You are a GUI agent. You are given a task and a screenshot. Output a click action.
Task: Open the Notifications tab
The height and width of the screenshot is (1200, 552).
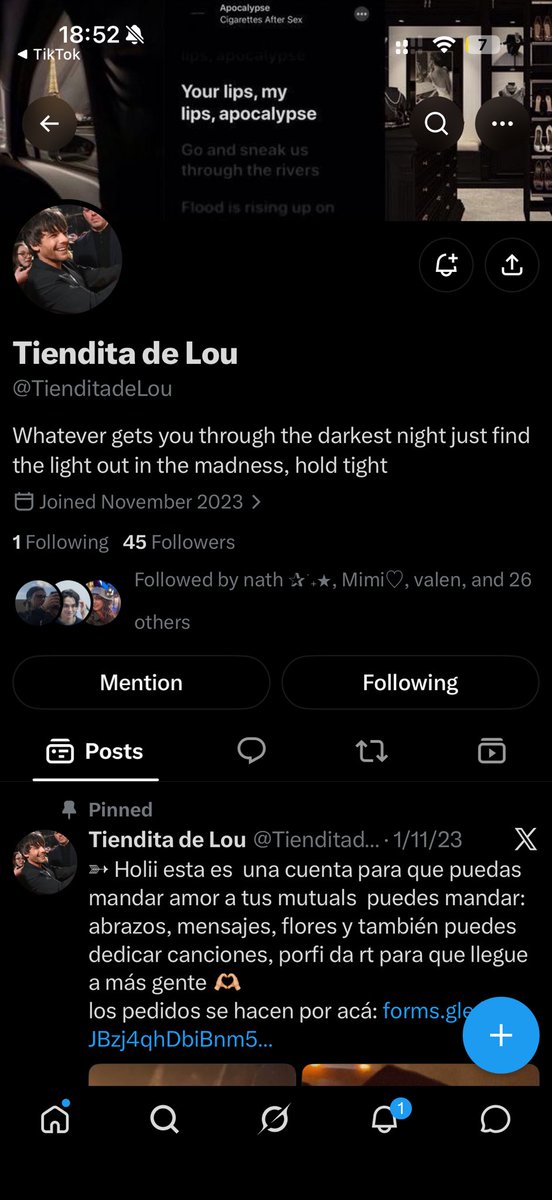[x=386, y=1119]
